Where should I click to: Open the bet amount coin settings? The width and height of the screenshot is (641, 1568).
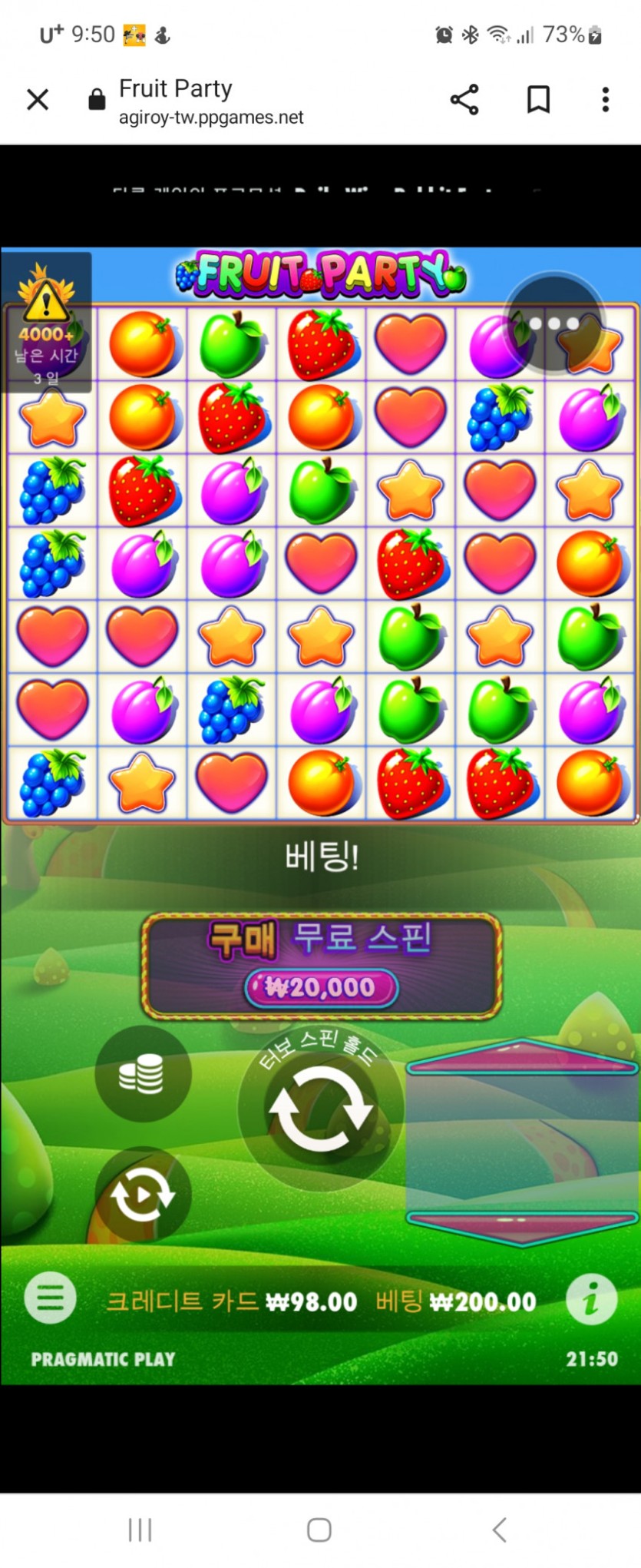[x=142, y=1073]
